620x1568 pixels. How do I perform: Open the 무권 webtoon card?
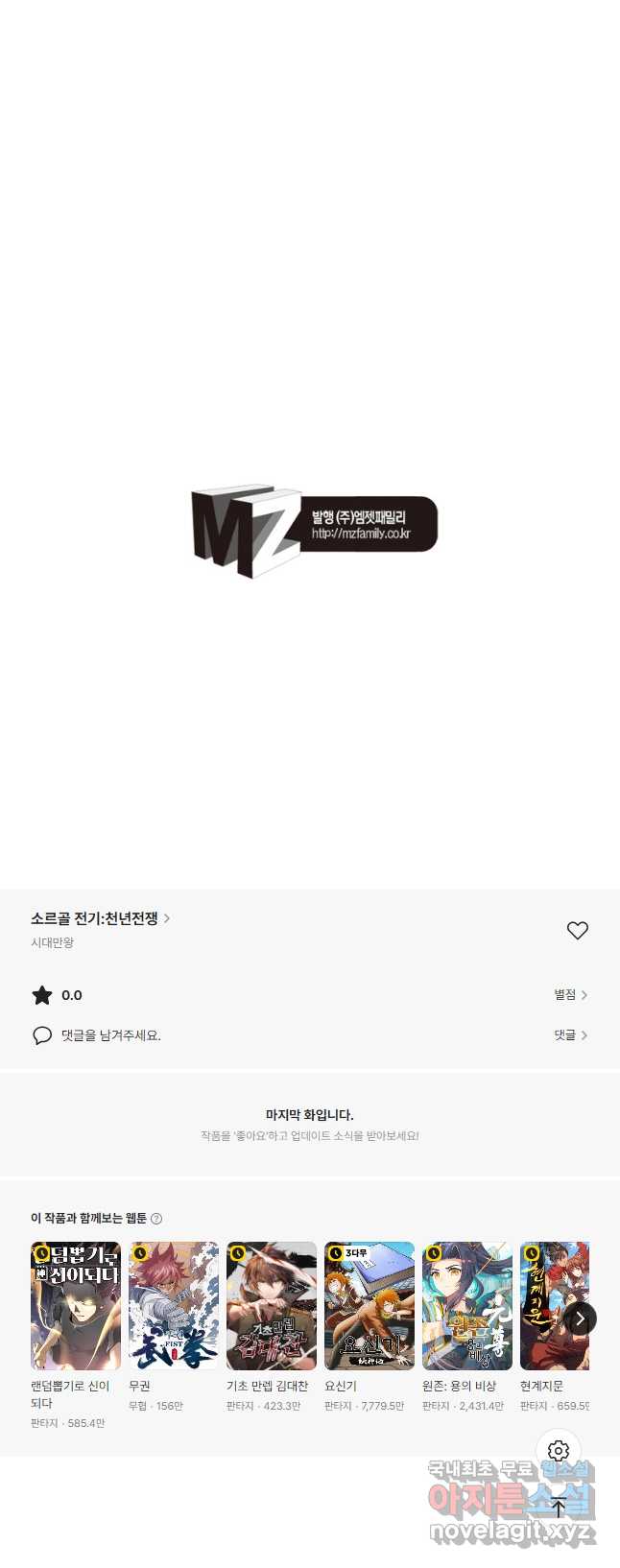click(174, 1306)
